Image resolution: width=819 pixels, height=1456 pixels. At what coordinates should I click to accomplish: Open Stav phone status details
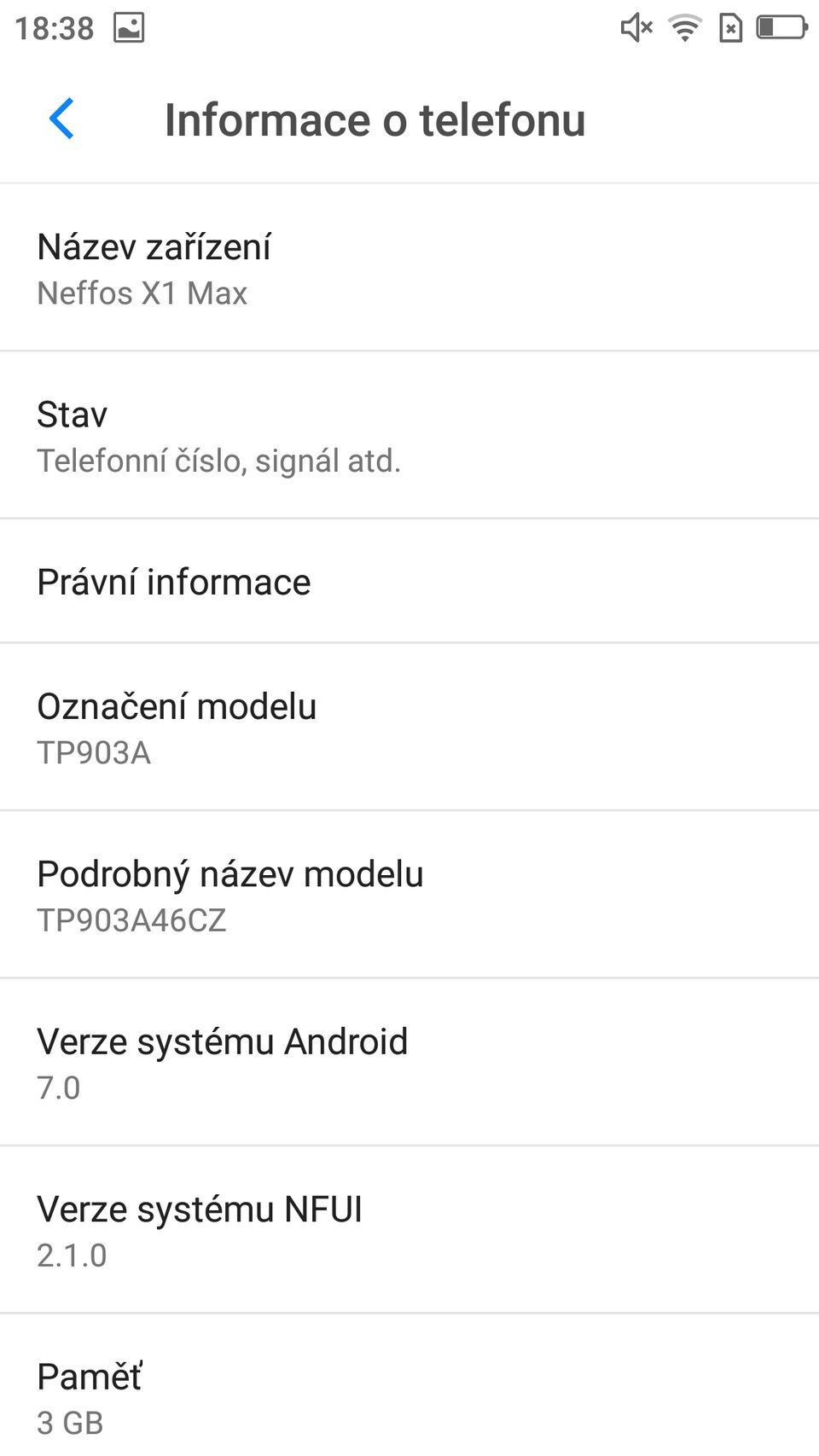[x=409, y=436]
